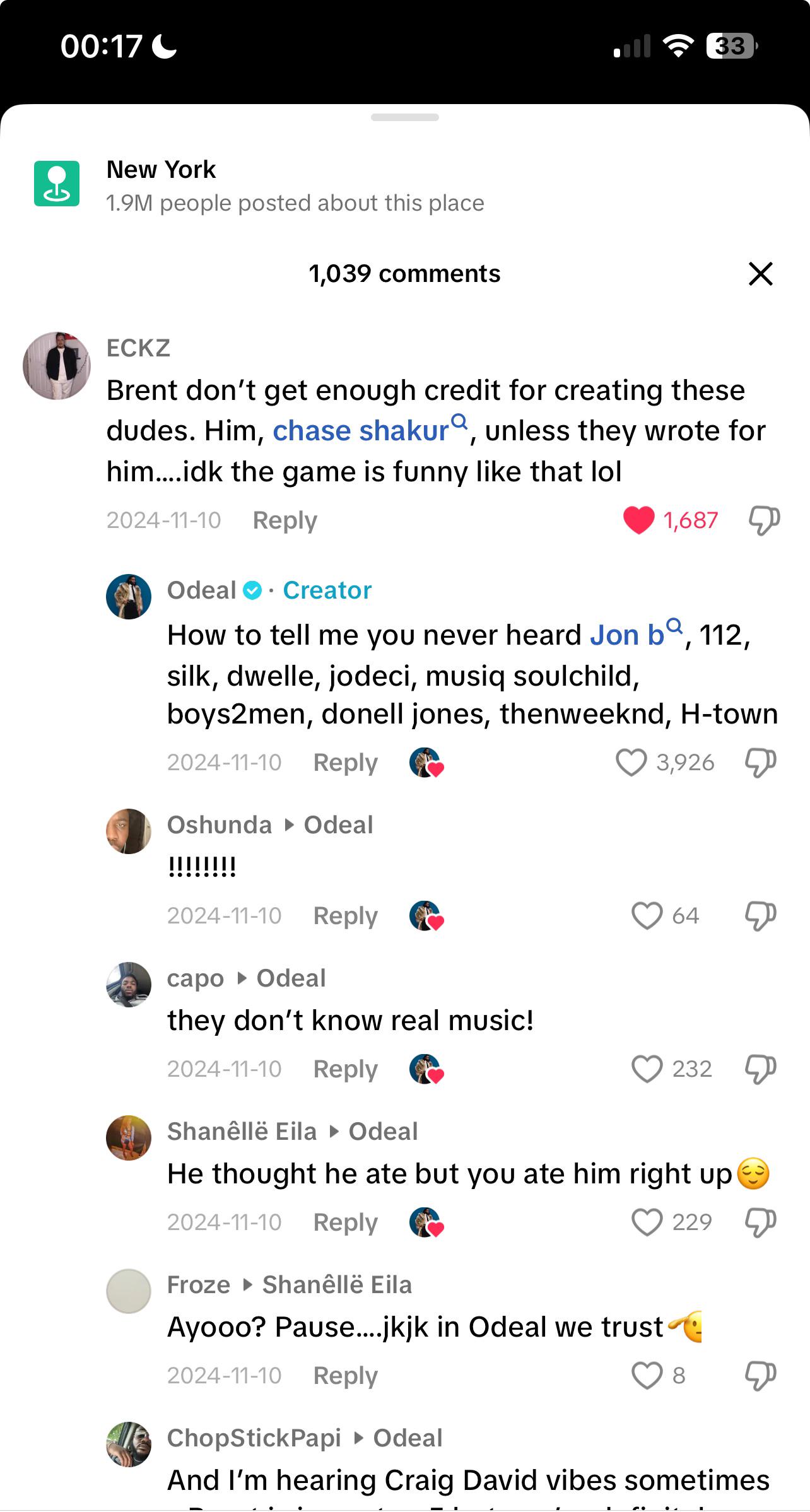810x1512 pixels.
Task: Dislike ECKZ's comment
Action: point(763,520)
